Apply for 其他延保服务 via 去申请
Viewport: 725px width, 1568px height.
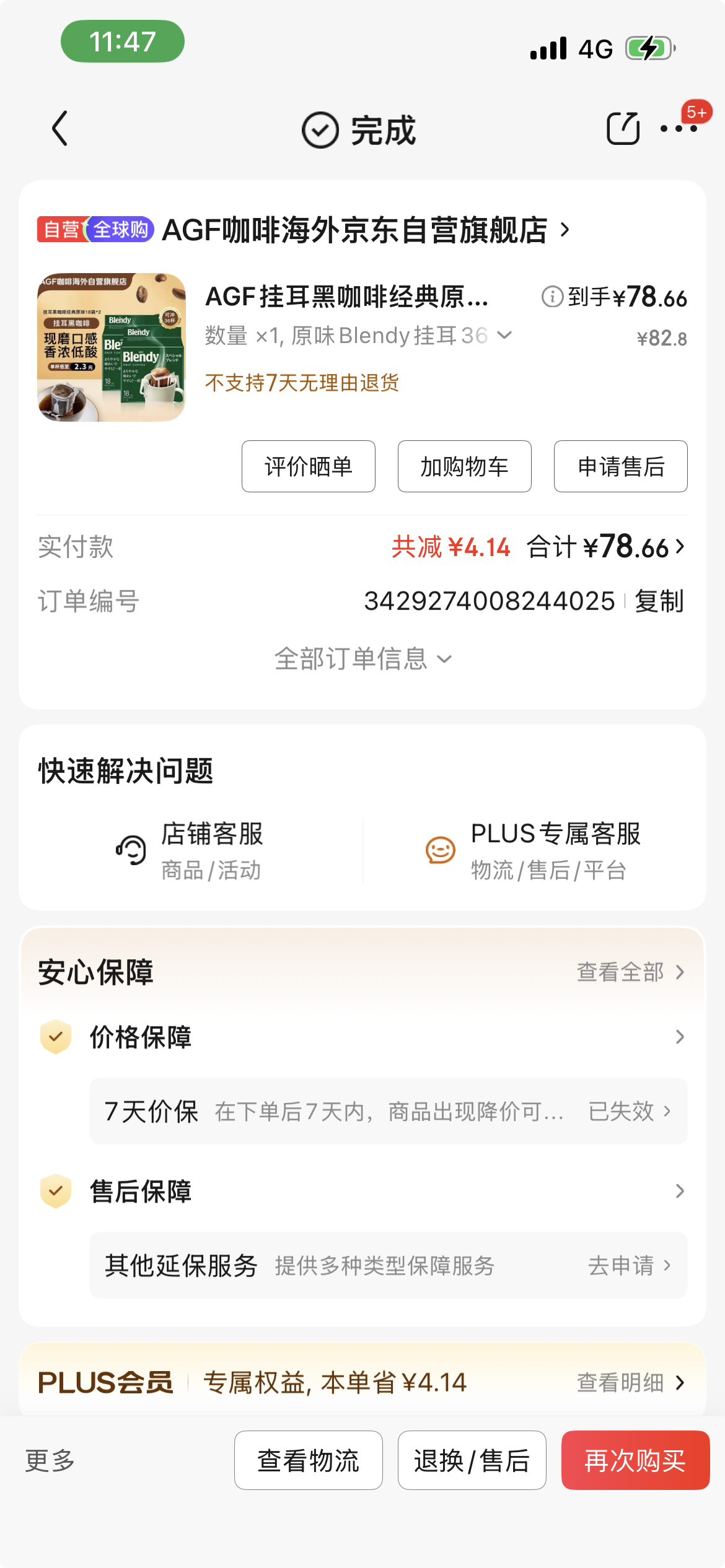point(629,1266)
